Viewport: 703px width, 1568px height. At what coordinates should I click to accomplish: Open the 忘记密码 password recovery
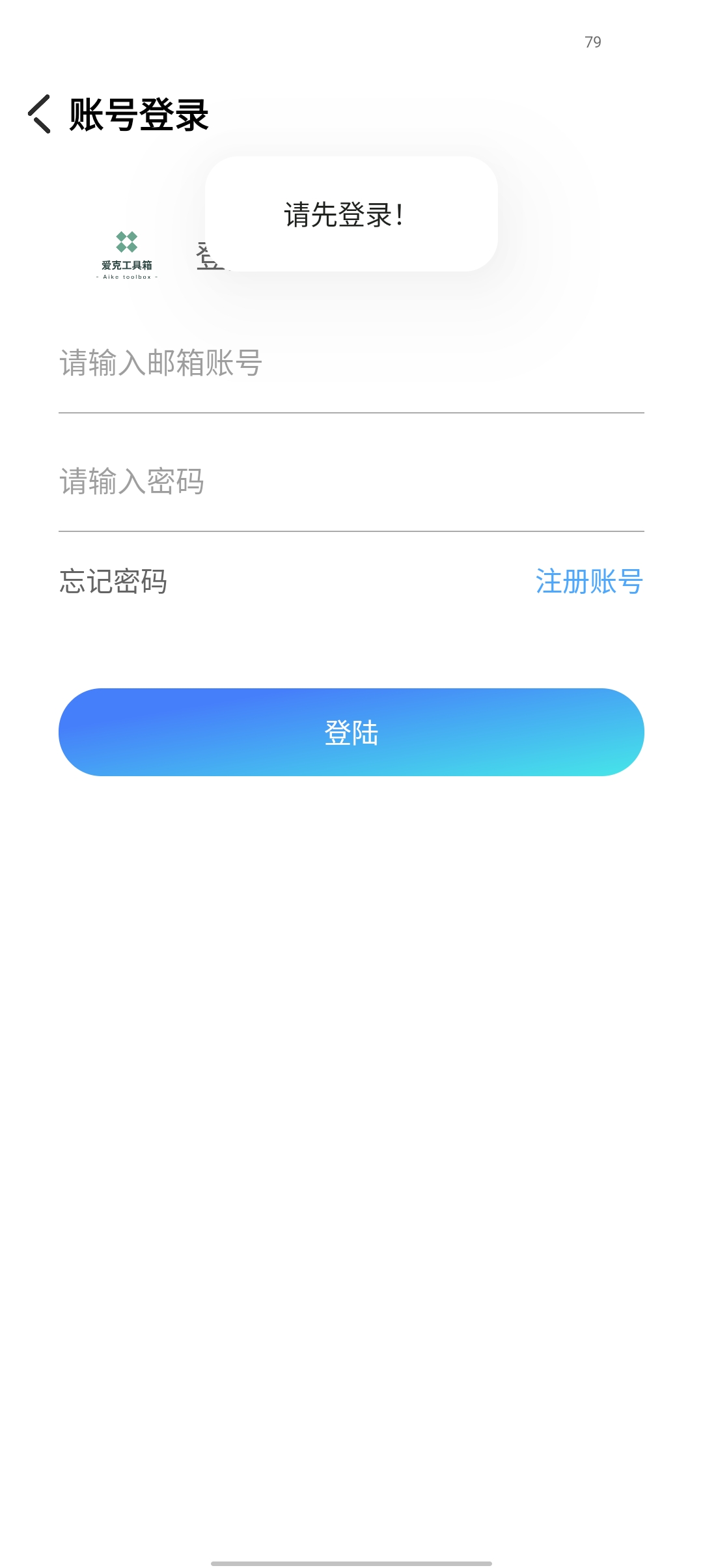pos(113,581)
